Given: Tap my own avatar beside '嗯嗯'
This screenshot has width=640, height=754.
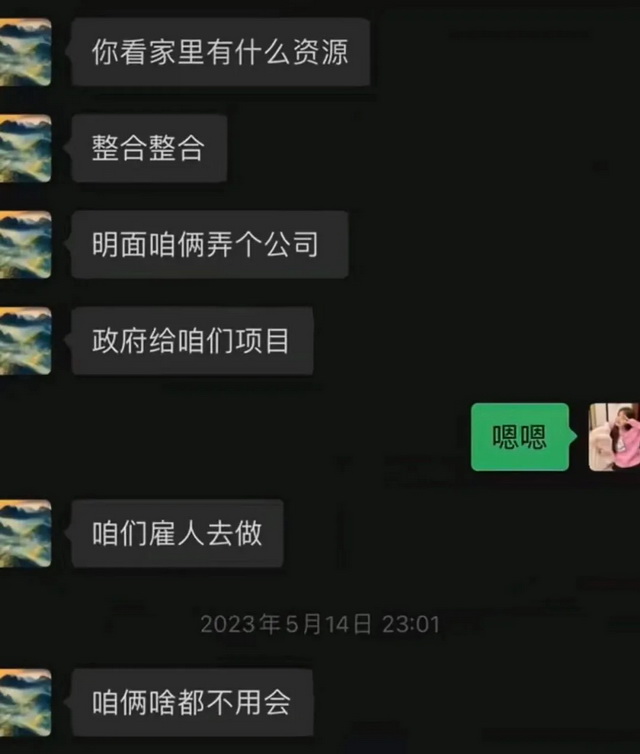Looking at the screenshot, I should [x=614, y=437].
